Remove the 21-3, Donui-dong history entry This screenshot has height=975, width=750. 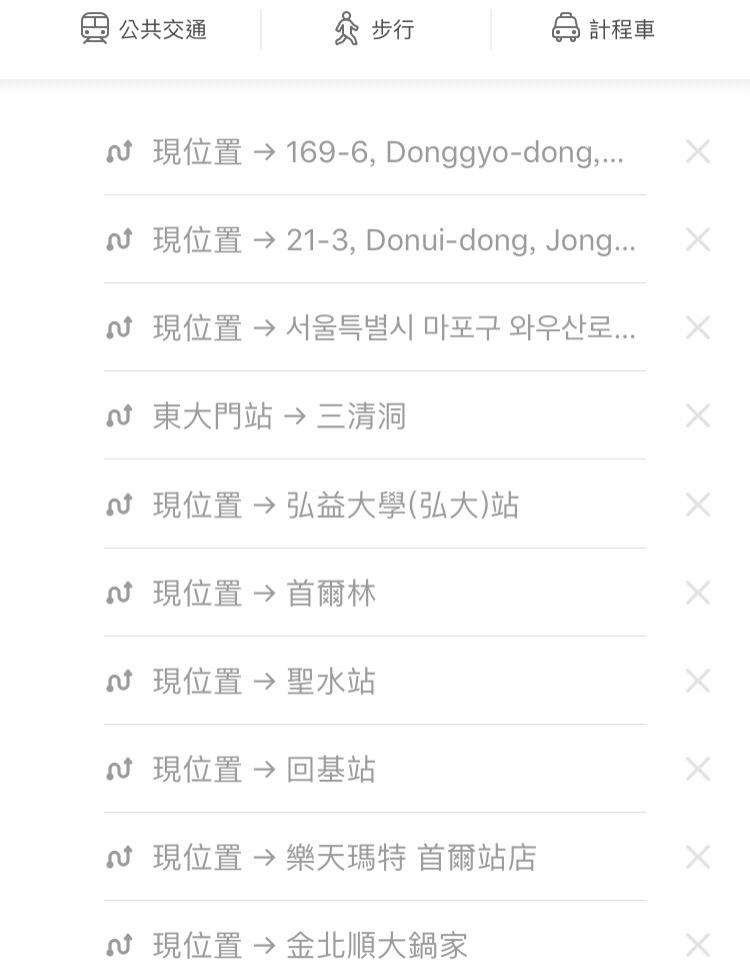[697, 240]
